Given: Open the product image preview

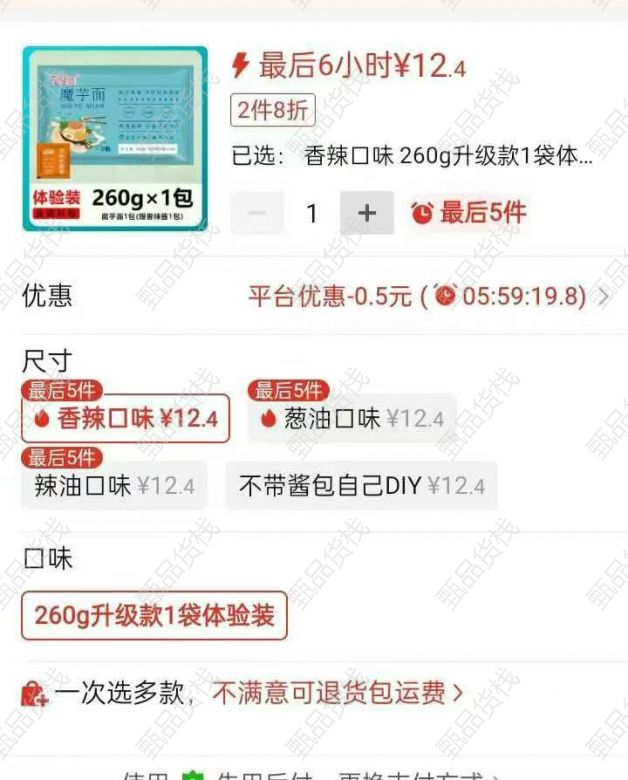Looking at the screenshot, I should [x=115, y=138].
